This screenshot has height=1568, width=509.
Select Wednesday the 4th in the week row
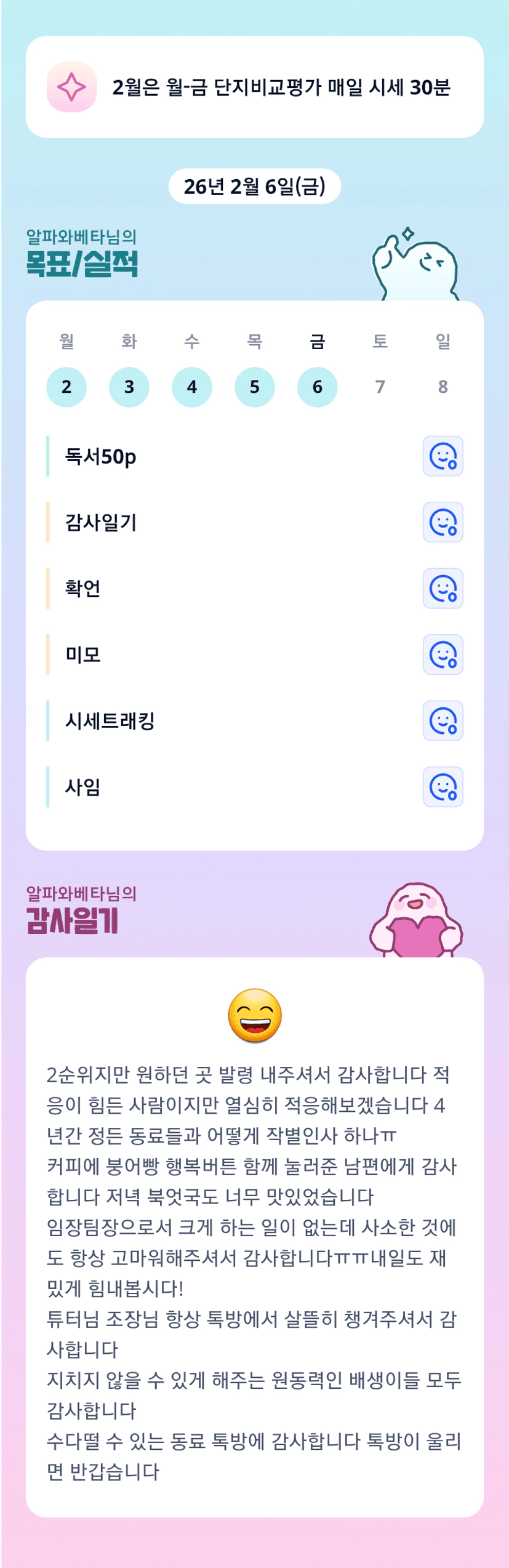[x=192, y=387]
